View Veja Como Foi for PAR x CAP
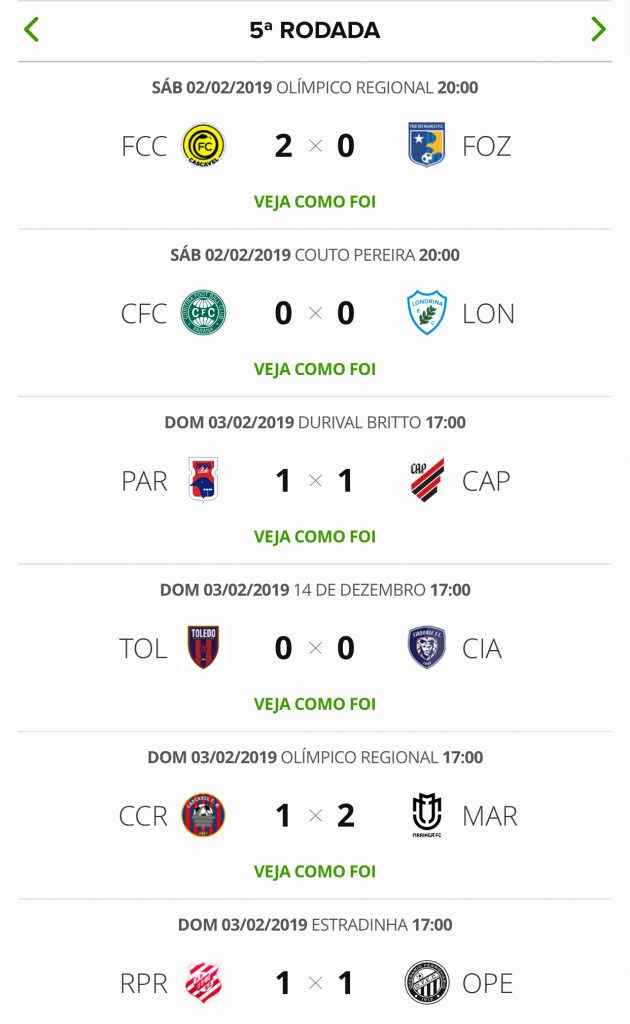 coord(315,536)
